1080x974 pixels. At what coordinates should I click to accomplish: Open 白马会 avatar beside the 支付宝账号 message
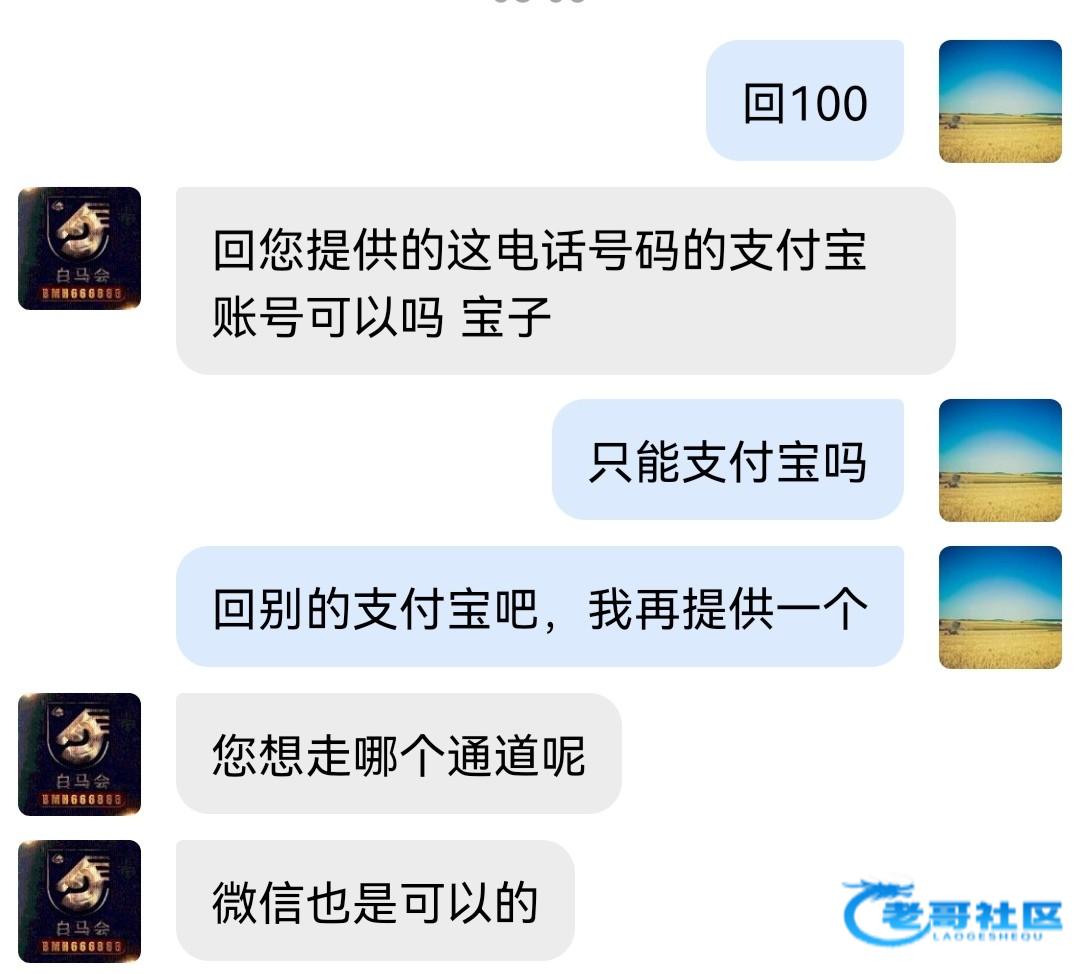click(x=80, y=248)
